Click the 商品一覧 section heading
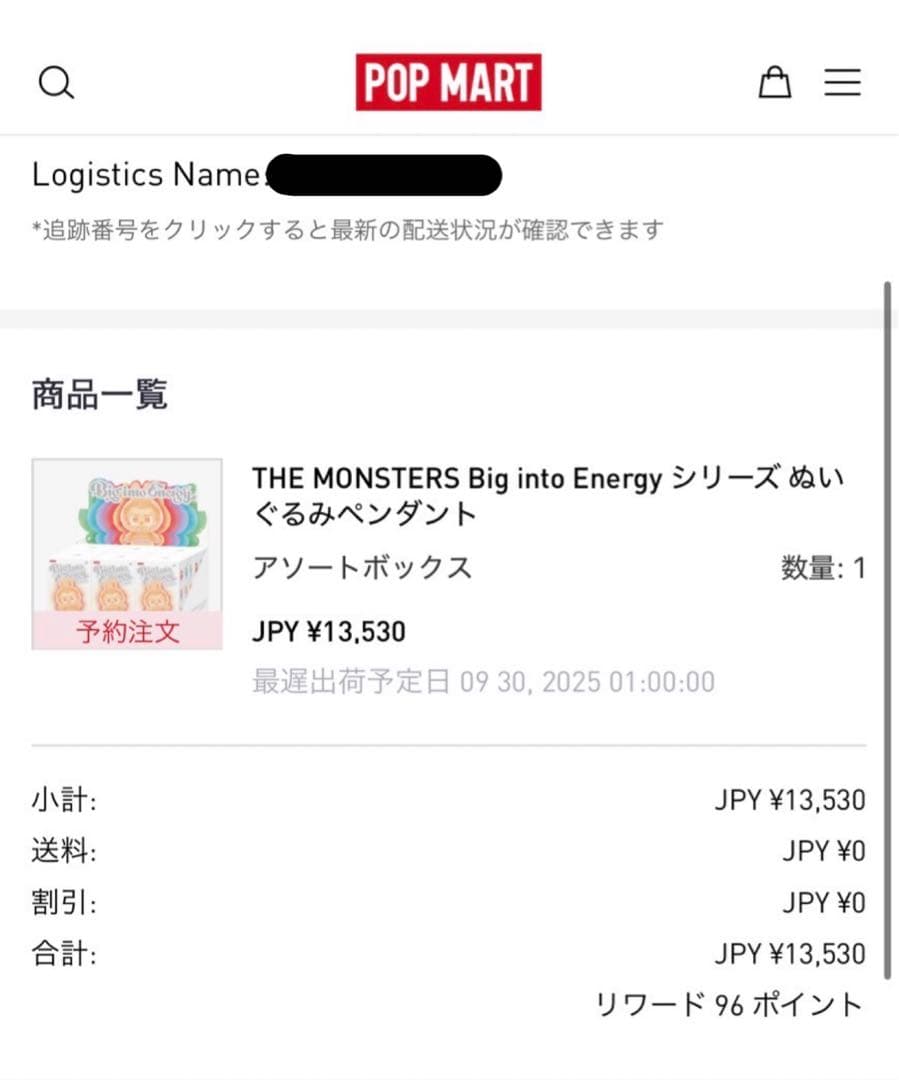The width and height of the screenshot is (899, 1080). point(98,394)
